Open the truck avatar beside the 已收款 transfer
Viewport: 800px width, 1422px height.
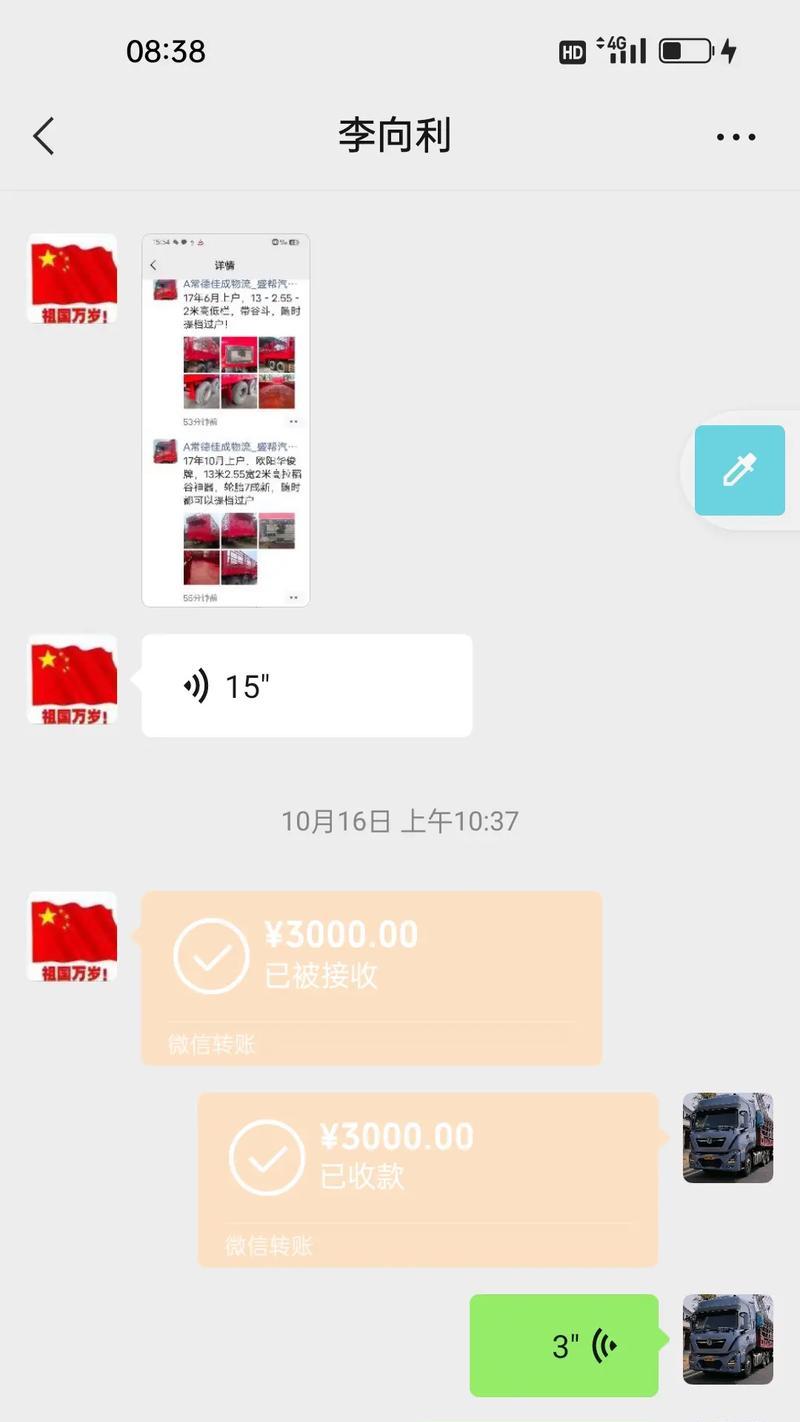coord(727,1138)
